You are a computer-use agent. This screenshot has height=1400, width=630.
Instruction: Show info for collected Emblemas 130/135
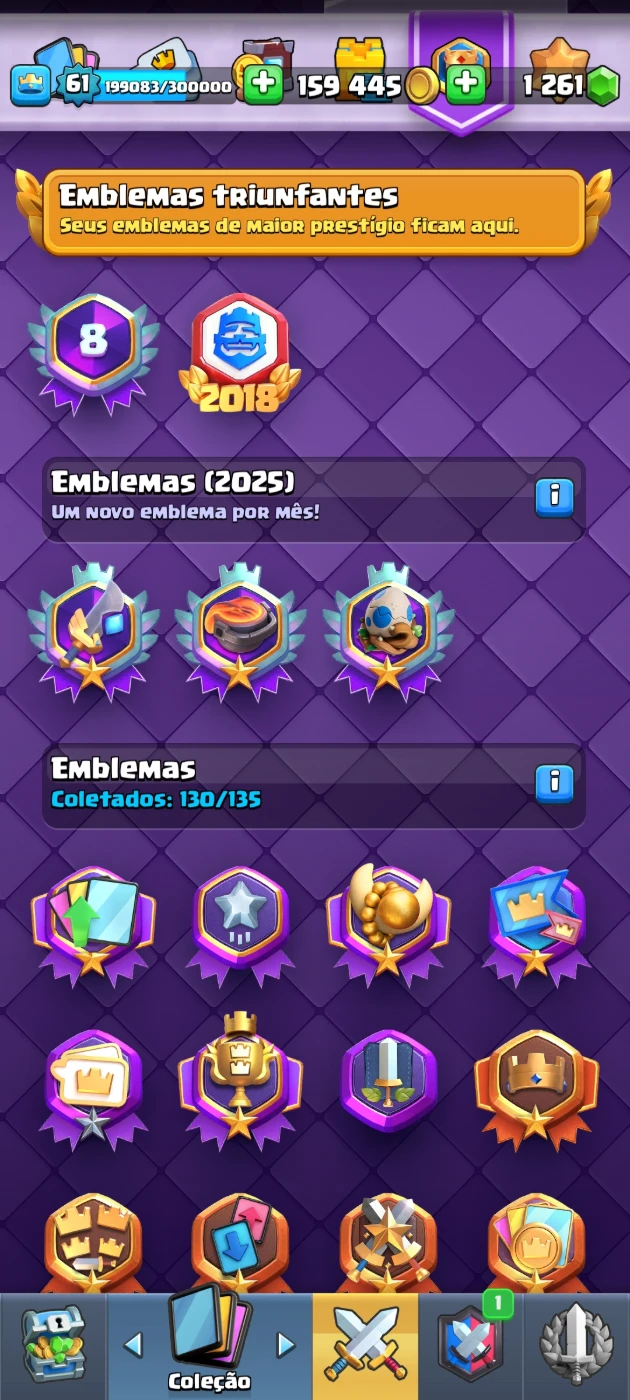pos(554,783)
